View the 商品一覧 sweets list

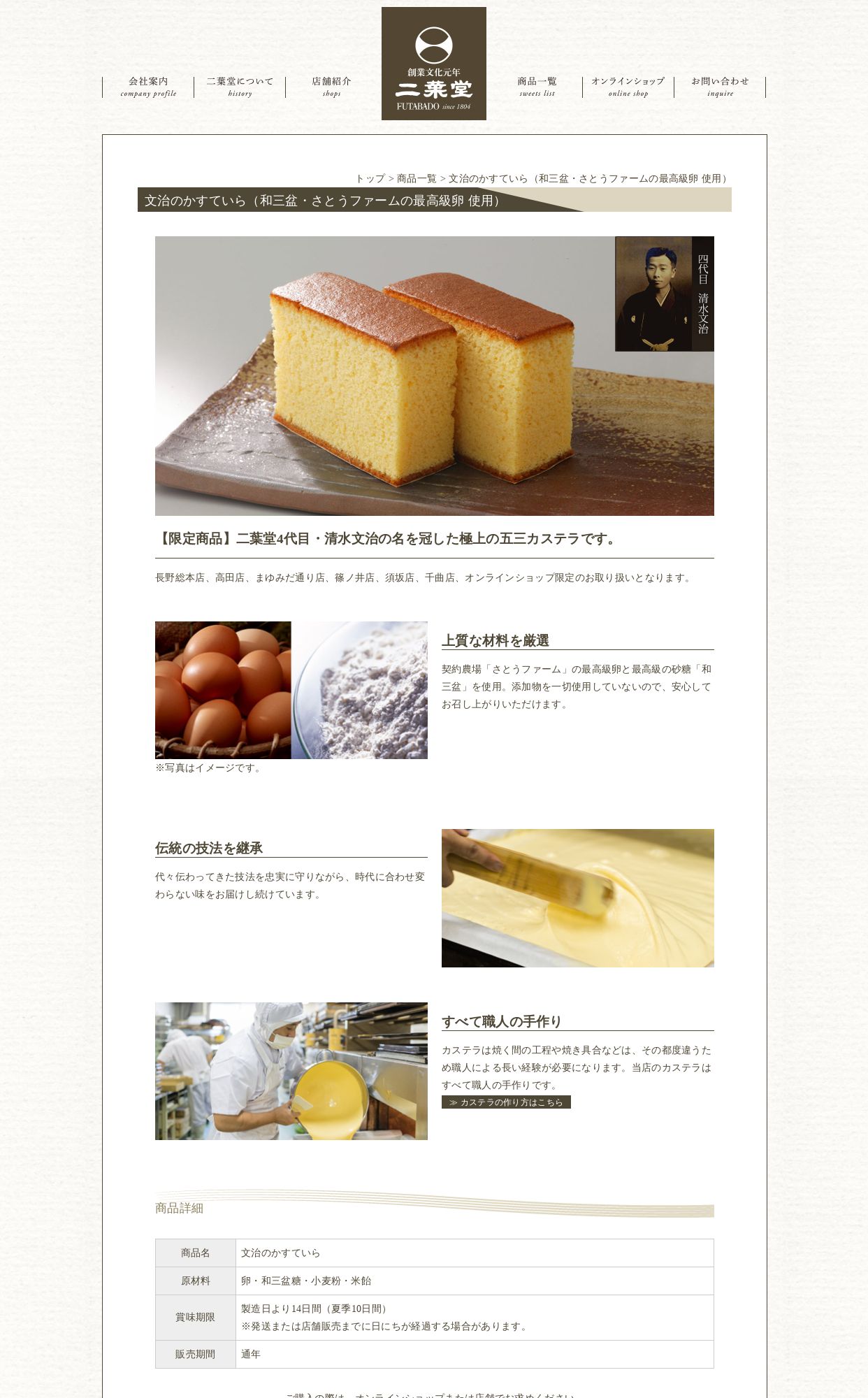[537, 87]
